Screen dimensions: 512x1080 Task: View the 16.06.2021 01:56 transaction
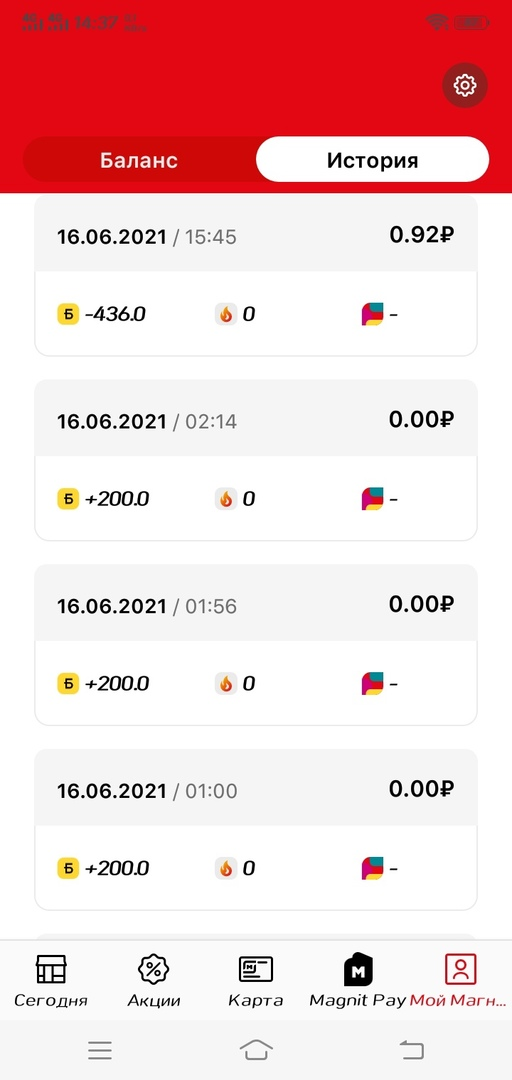click(256, 645)
